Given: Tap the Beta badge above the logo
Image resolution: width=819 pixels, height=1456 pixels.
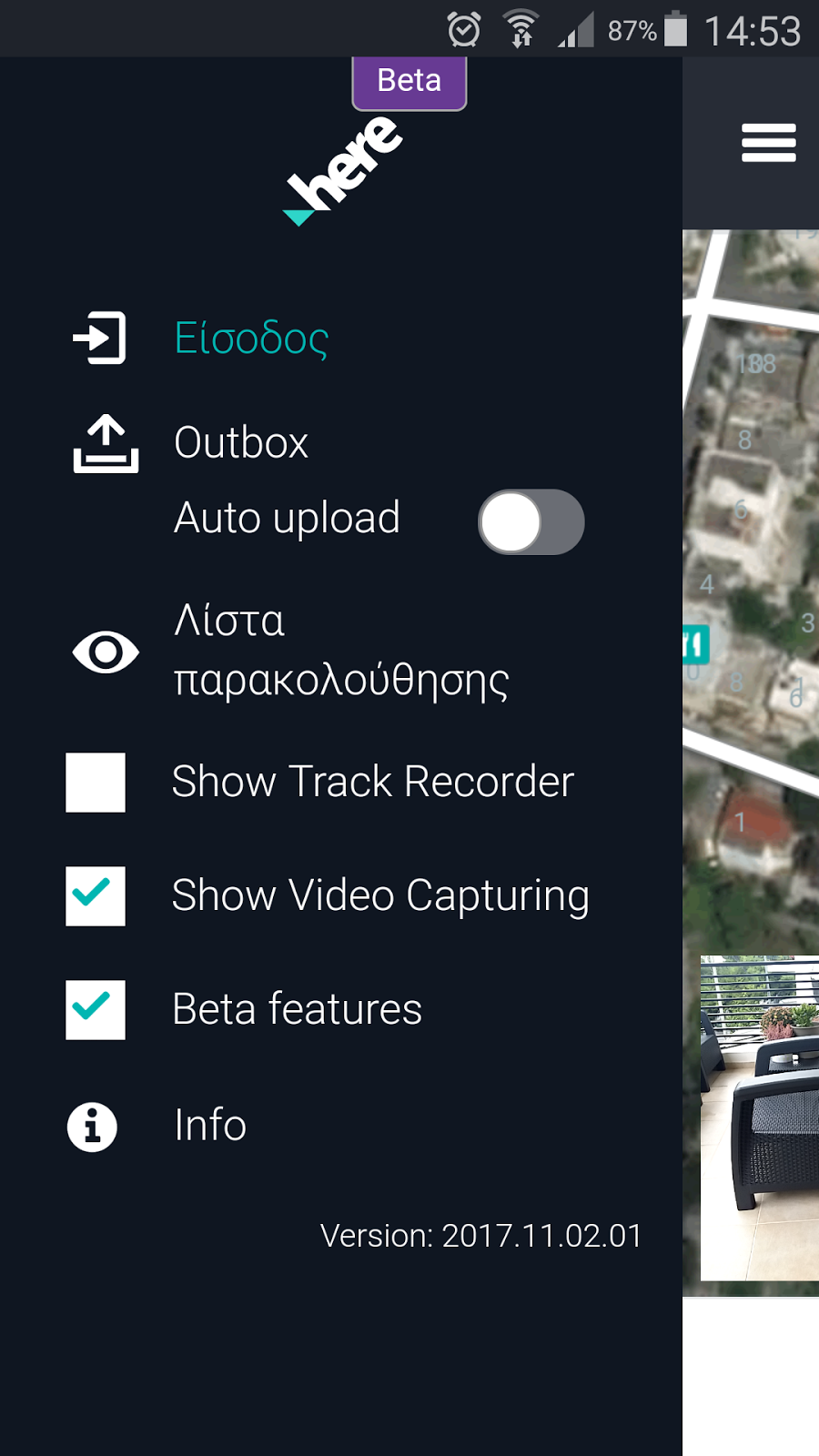Looking at the screenshot, I should click(408, 81).
